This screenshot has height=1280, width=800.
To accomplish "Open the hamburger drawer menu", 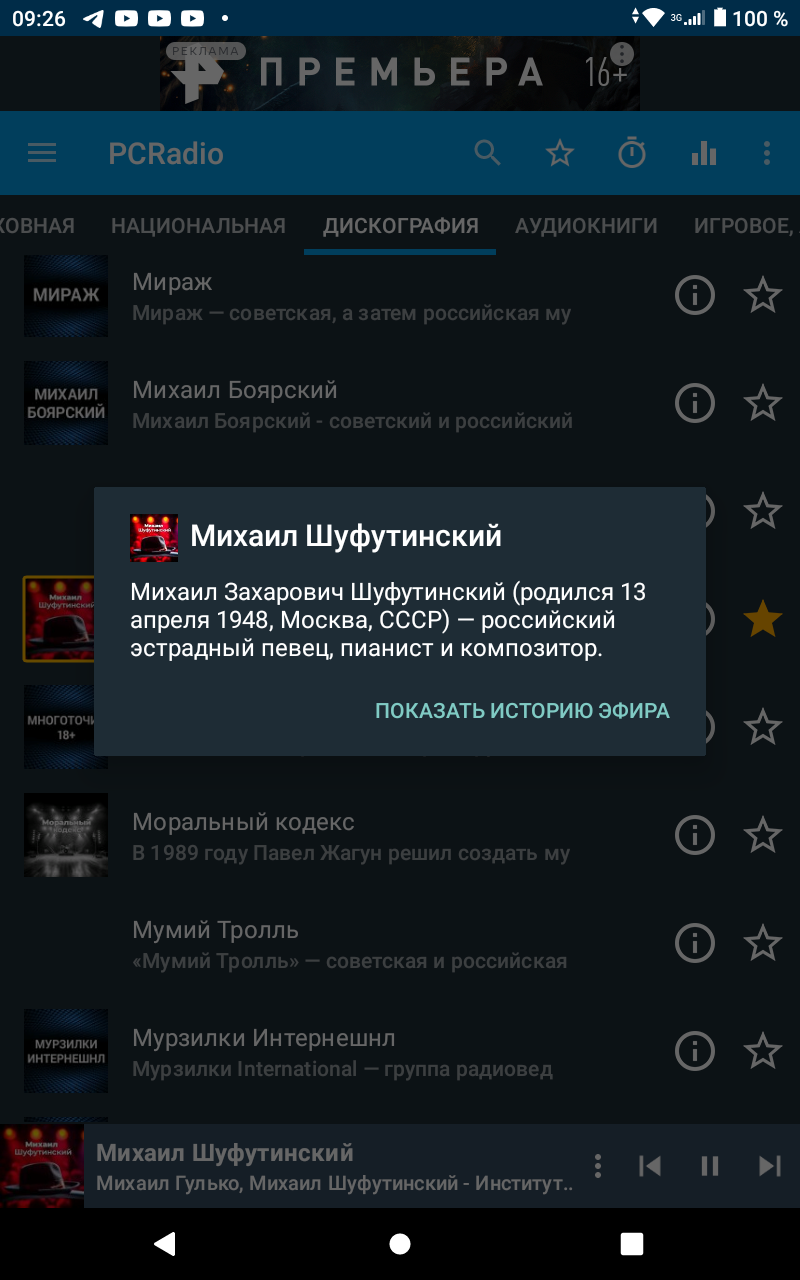I will 42,154.
